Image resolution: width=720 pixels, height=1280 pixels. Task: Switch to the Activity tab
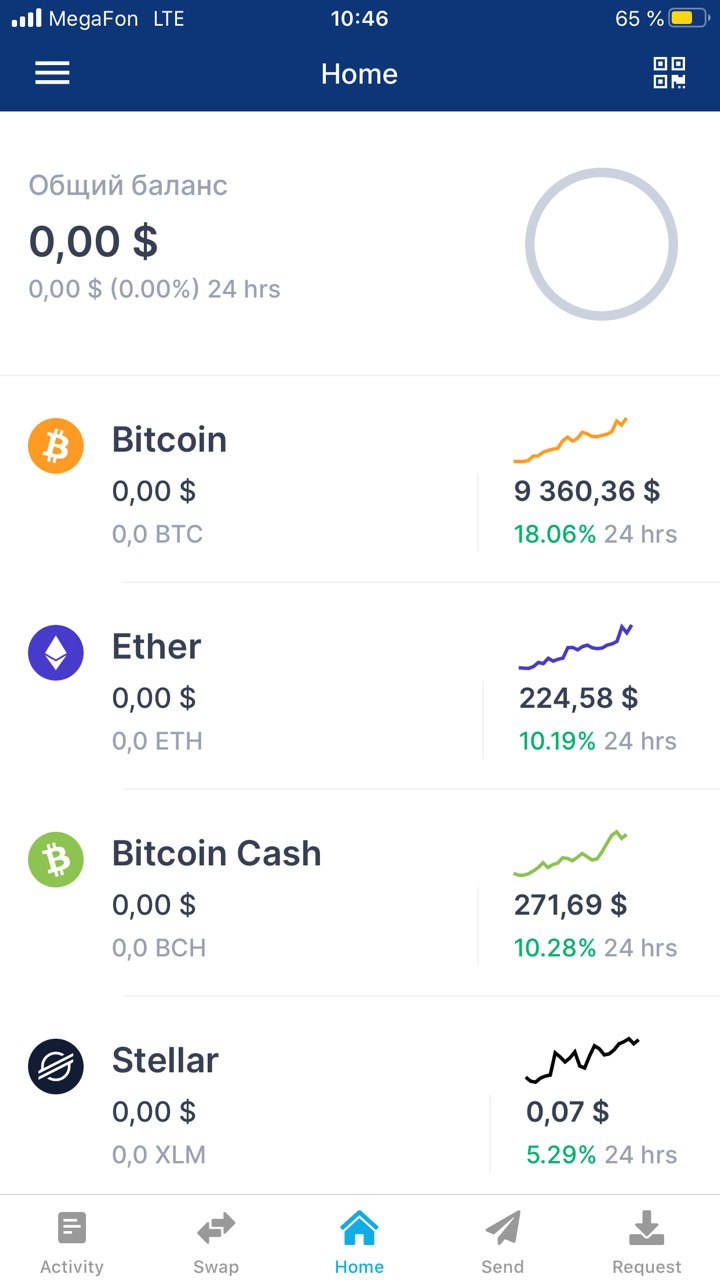pyautogui.click(x=72, y=1240)
